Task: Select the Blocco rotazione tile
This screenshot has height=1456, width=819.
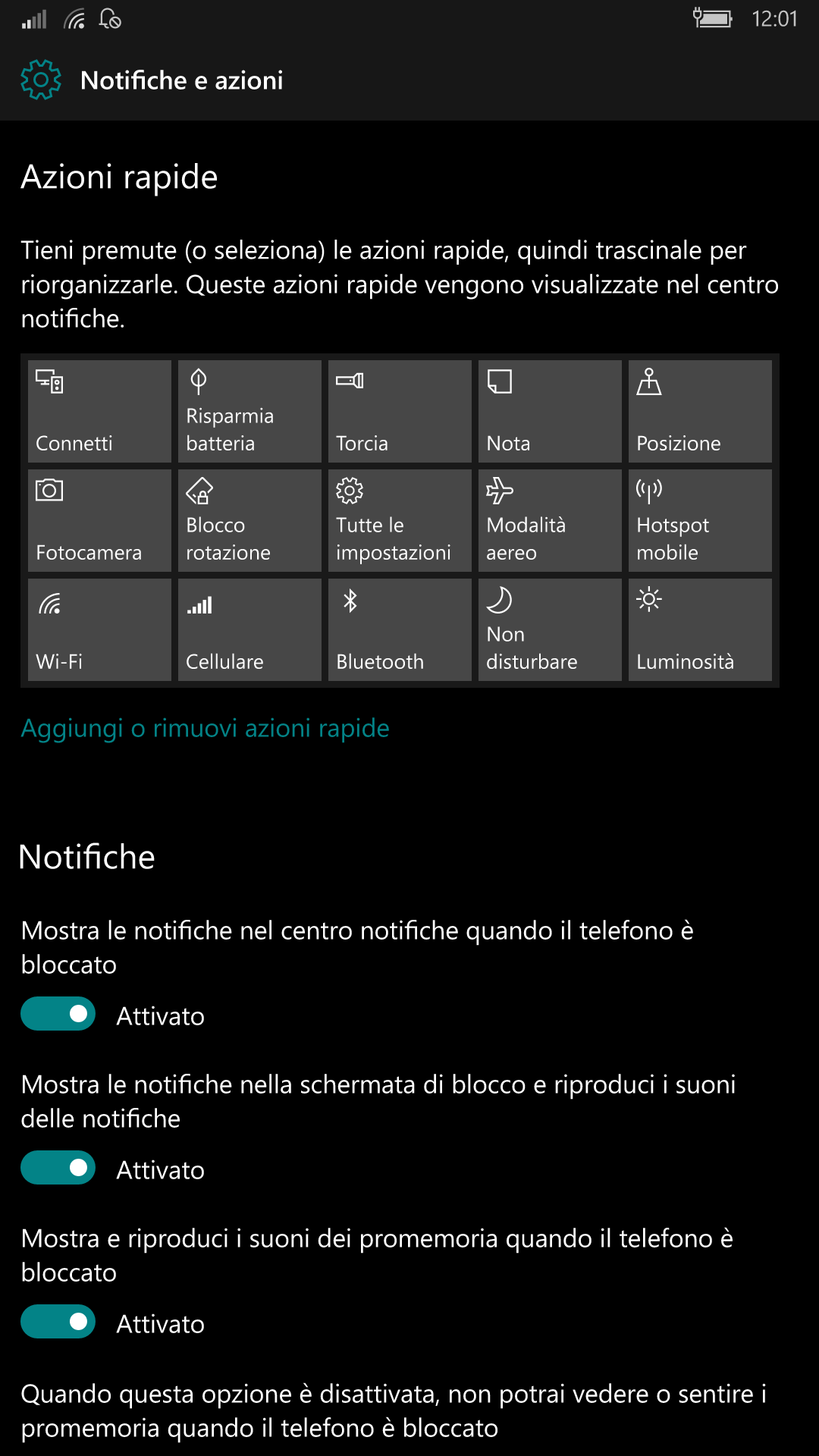Action: tap(249, 520)
